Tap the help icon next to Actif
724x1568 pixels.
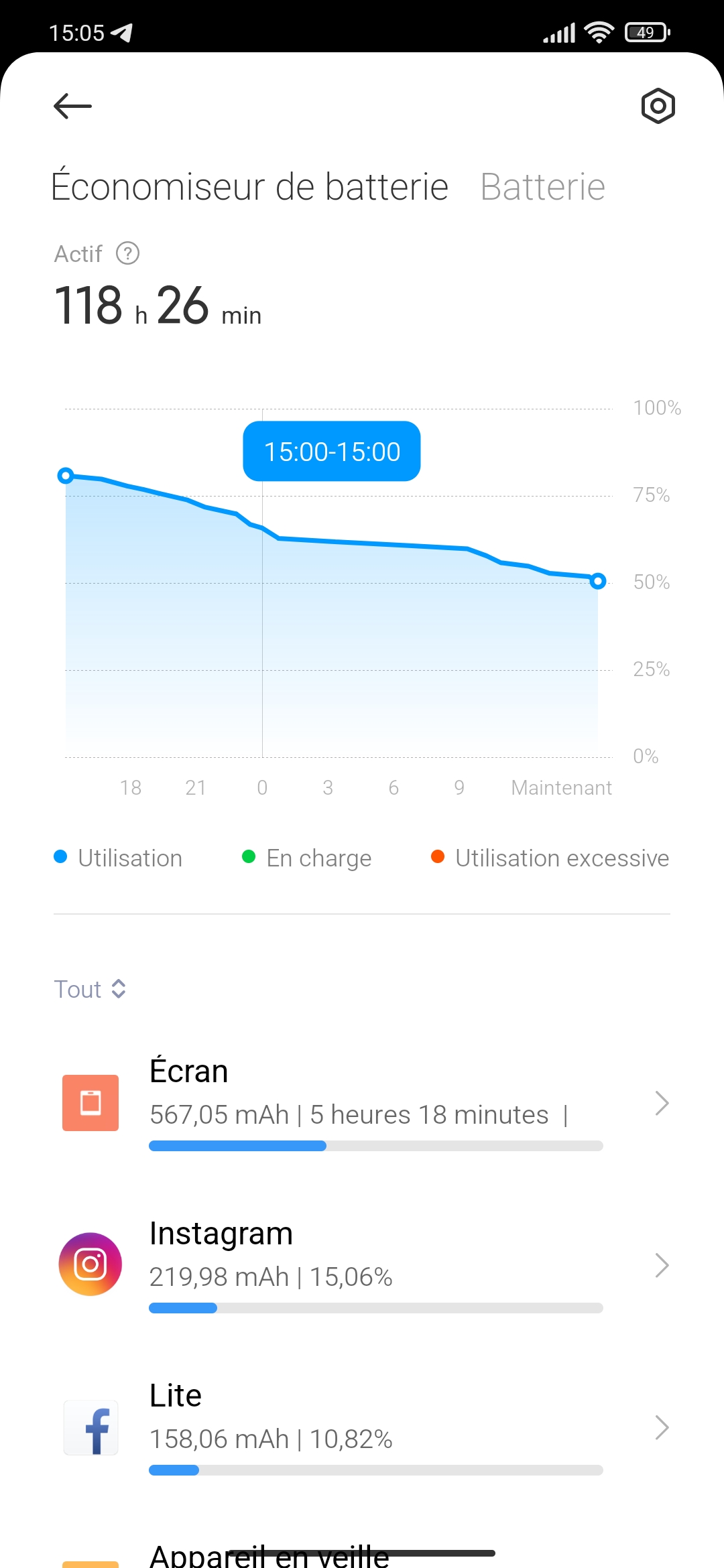pyautogui.click(x=127, y=253)
